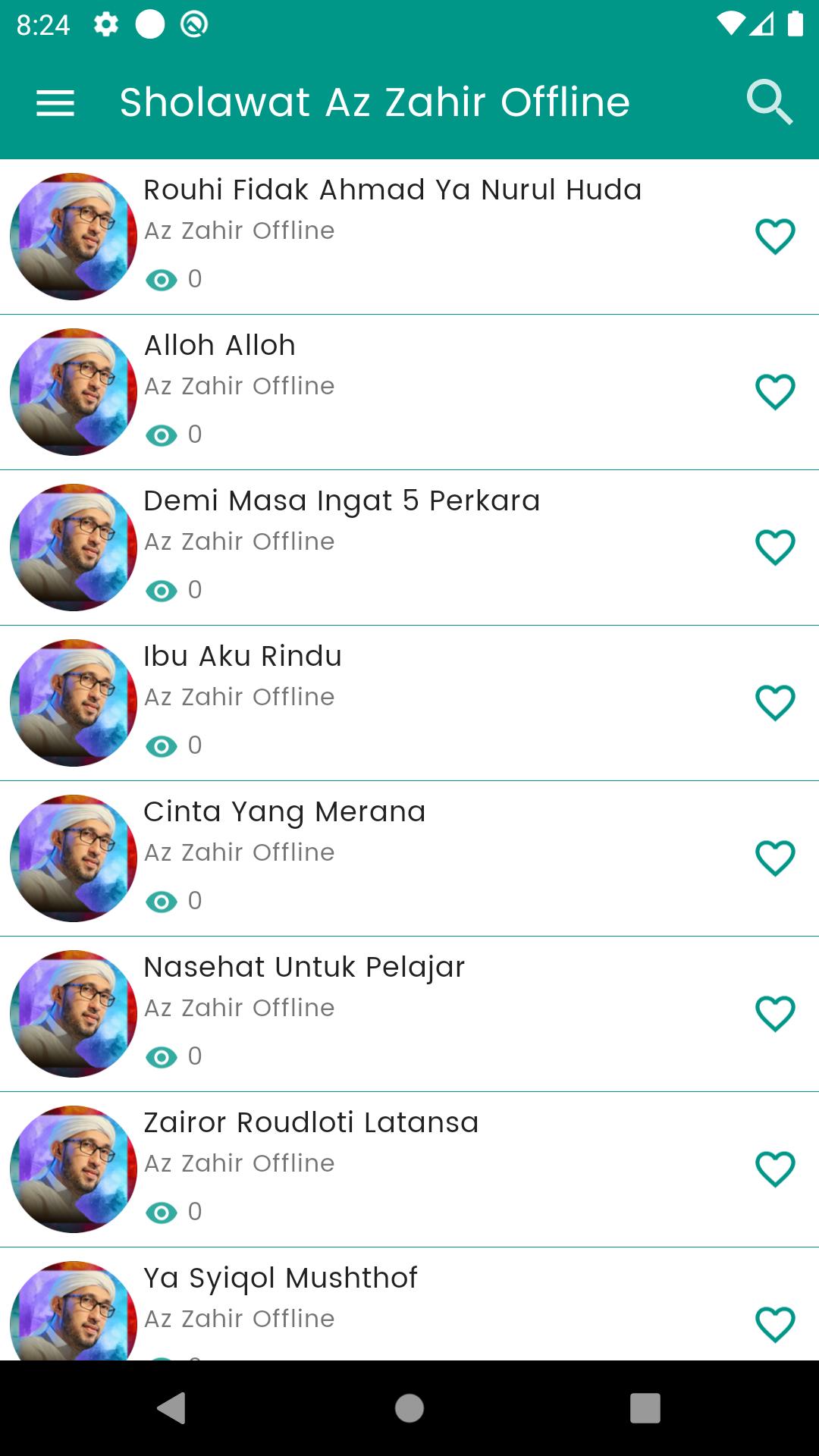Heart the Demi Masa Ingat 5 Perkara song
The height and width of the screenshot is (1456, 819).
point(775,548)
